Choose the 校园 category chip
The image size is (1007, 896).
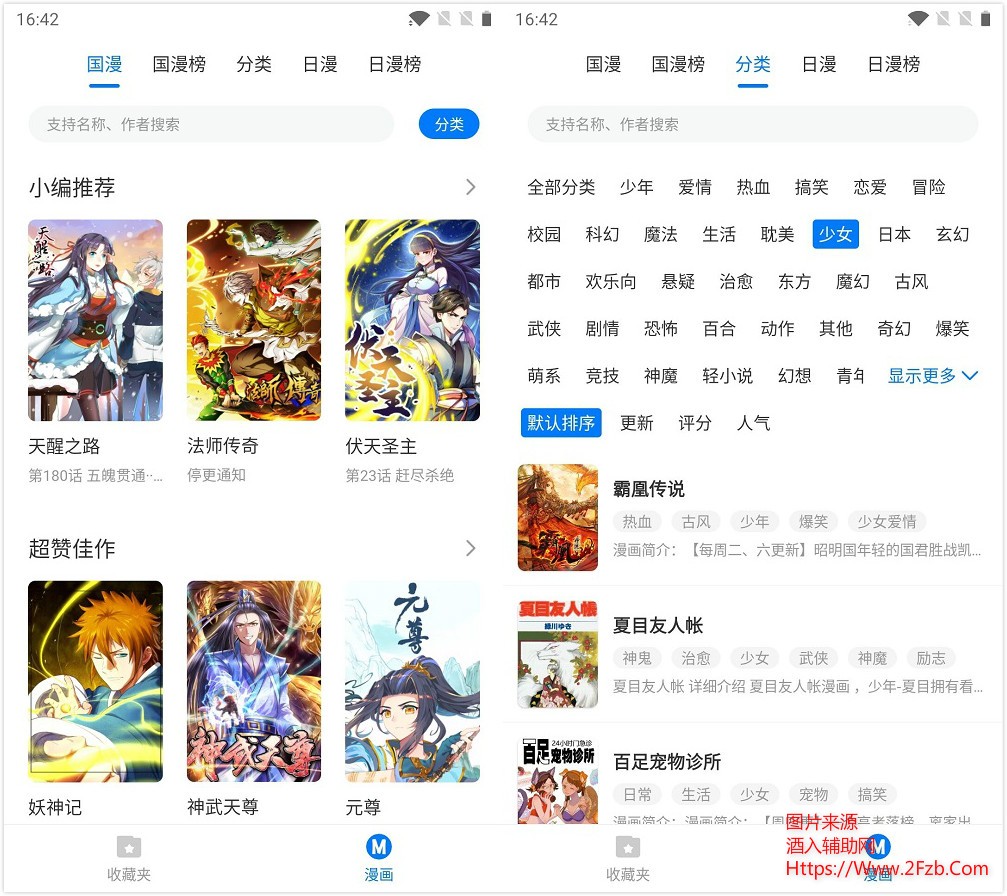[544, 234]
